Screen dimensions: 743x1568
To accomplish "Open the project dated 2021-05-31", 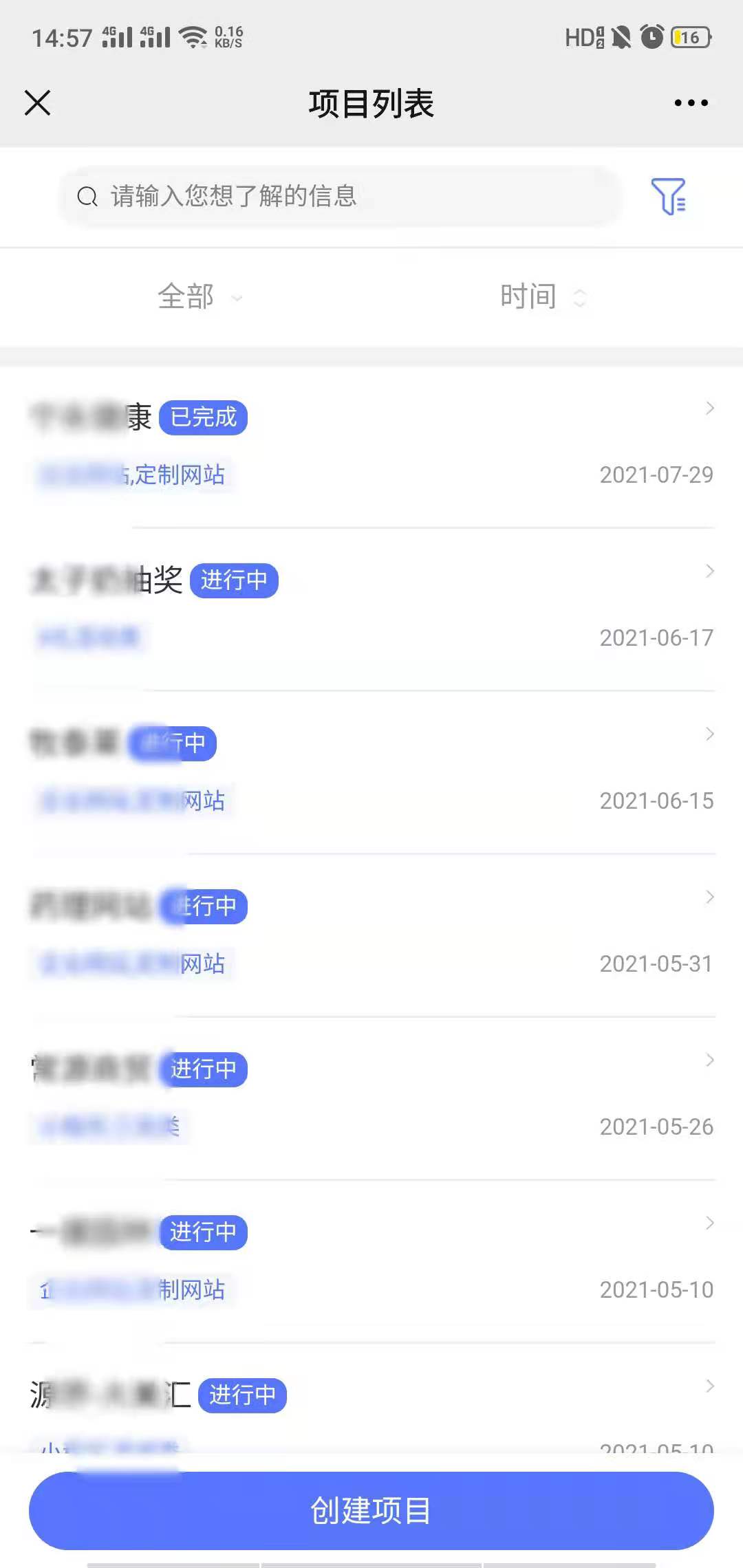I will [371, 935].
